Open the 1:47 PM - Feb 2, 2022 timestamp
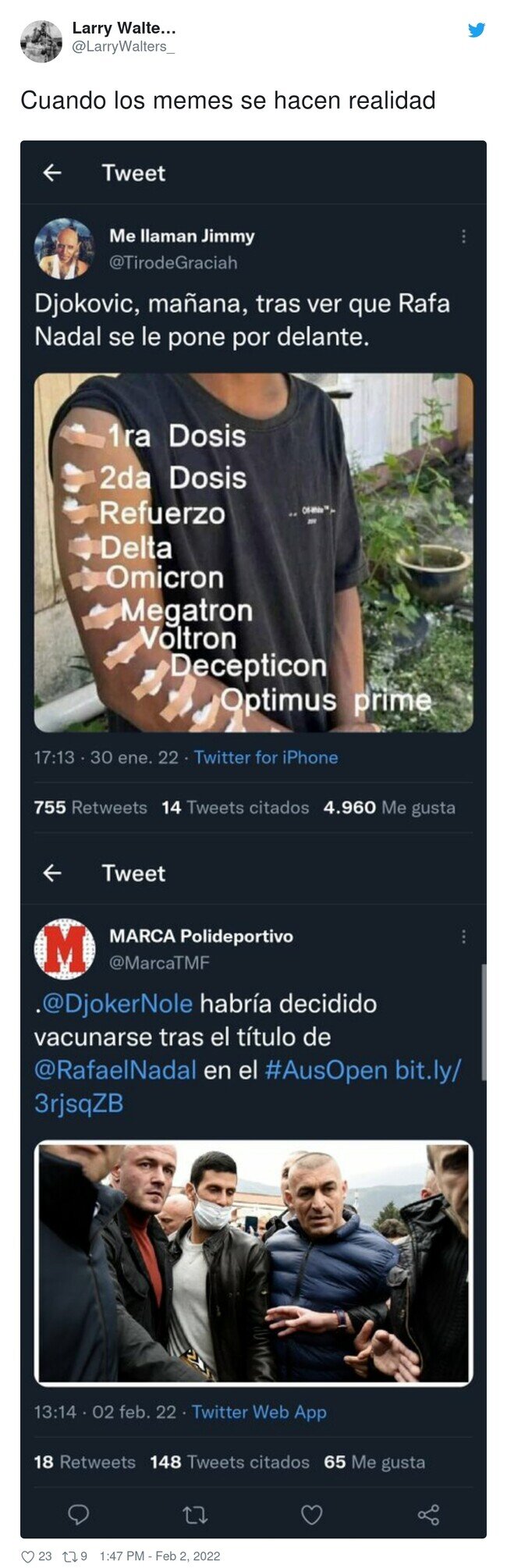 (x=160, y=1556)
